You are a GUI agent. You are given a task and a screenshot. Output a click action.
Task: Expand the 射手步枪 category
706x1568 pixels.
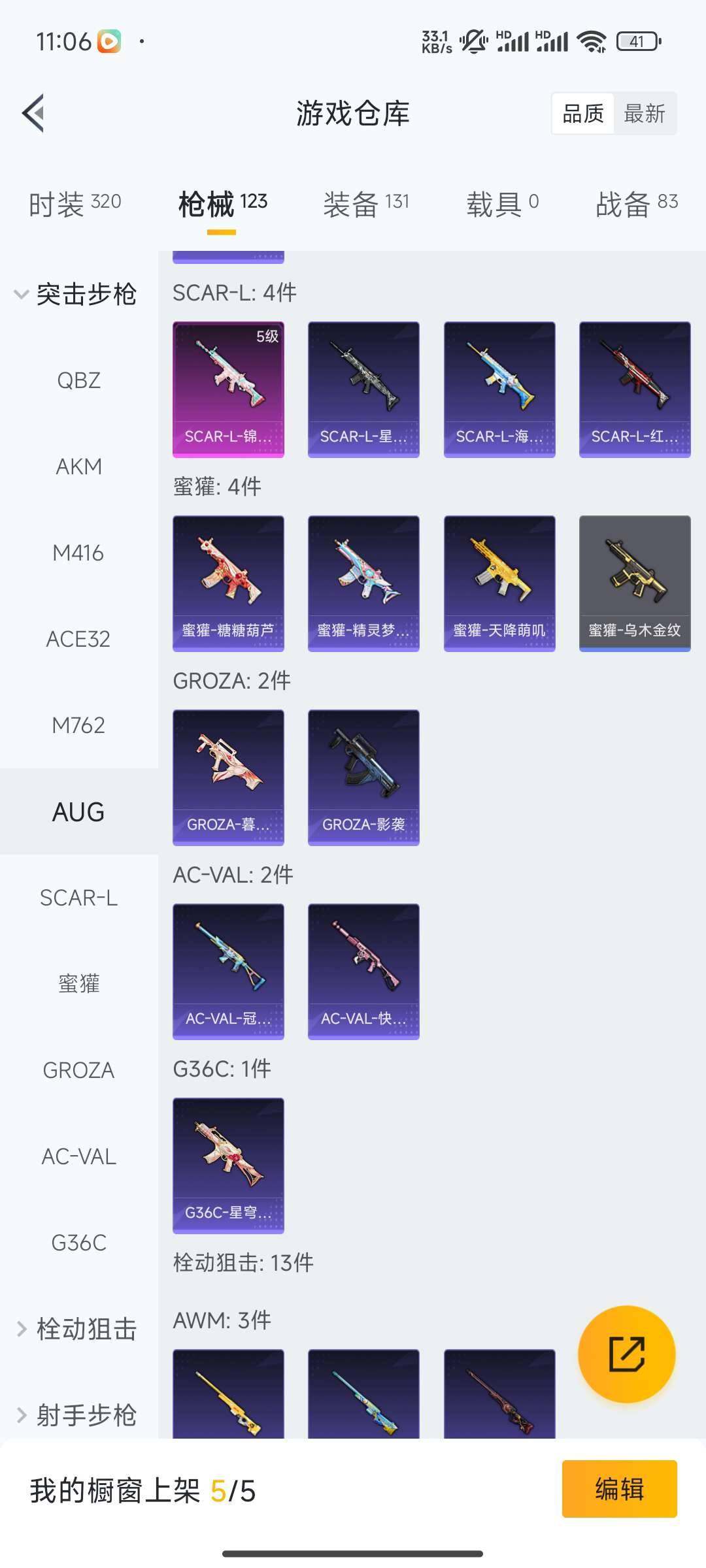[x=77, y=1415]
